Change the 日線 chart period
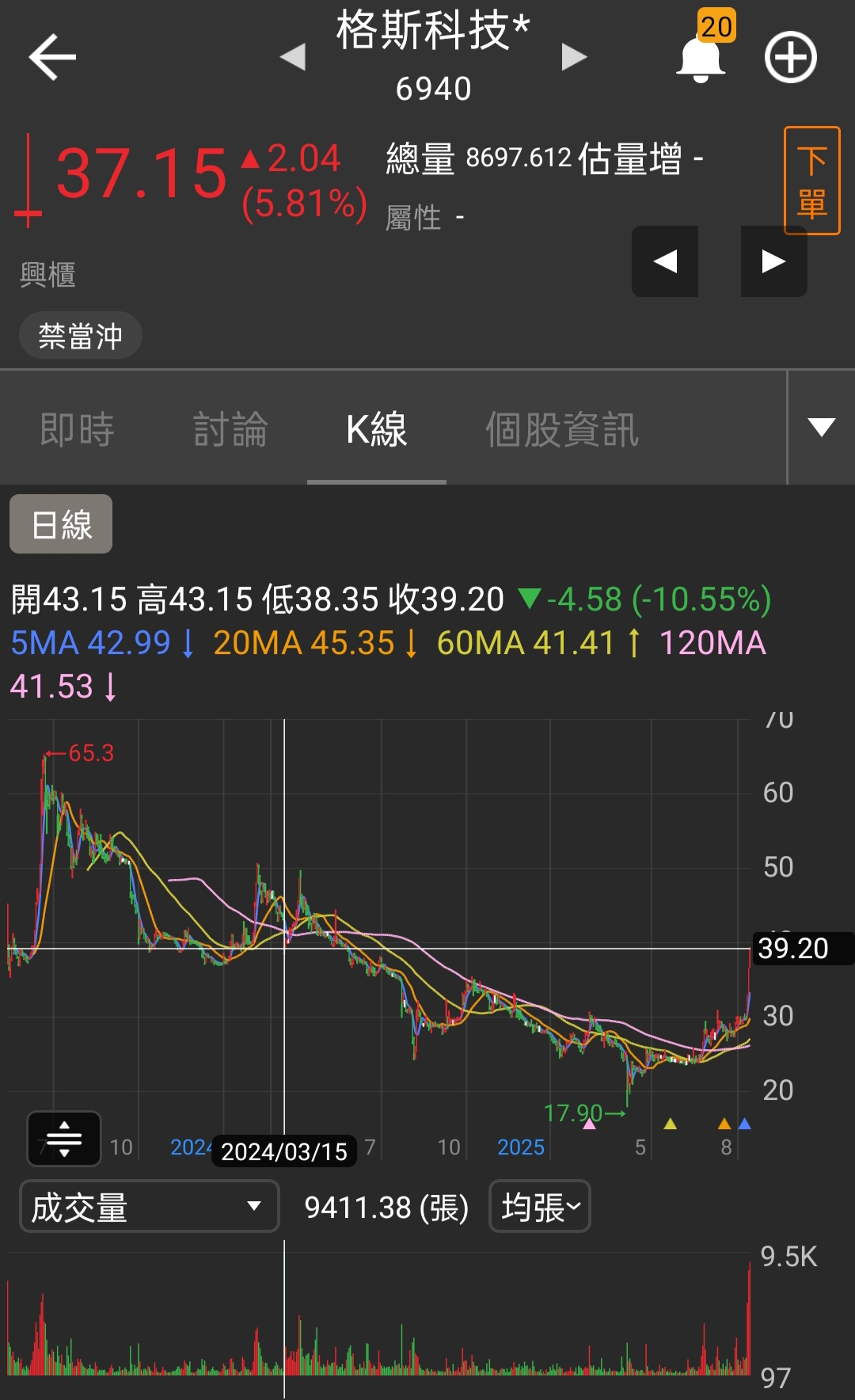 (x=61, y=524)
